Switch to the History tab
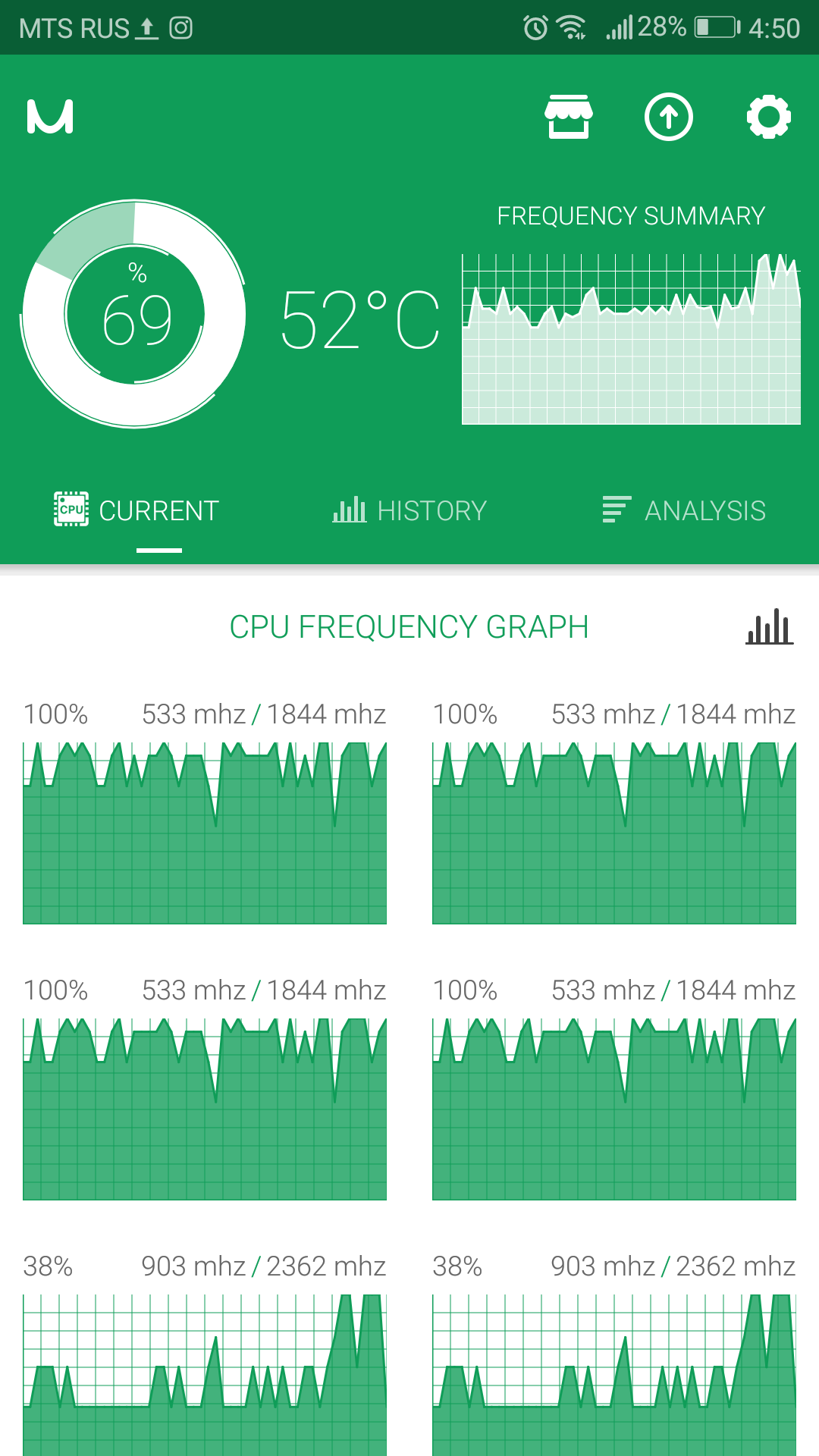Screen dimensions: 819x1456 409,510
